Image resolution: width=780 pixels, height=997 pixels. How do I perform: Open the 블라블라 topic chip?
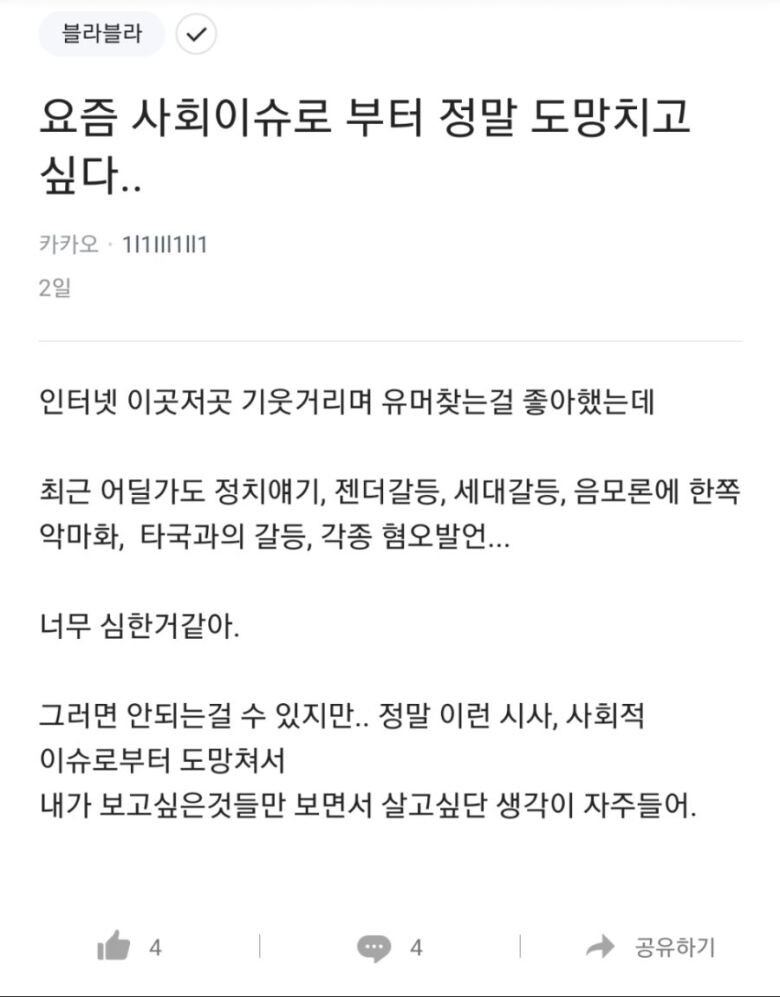(x=101, y=34)
